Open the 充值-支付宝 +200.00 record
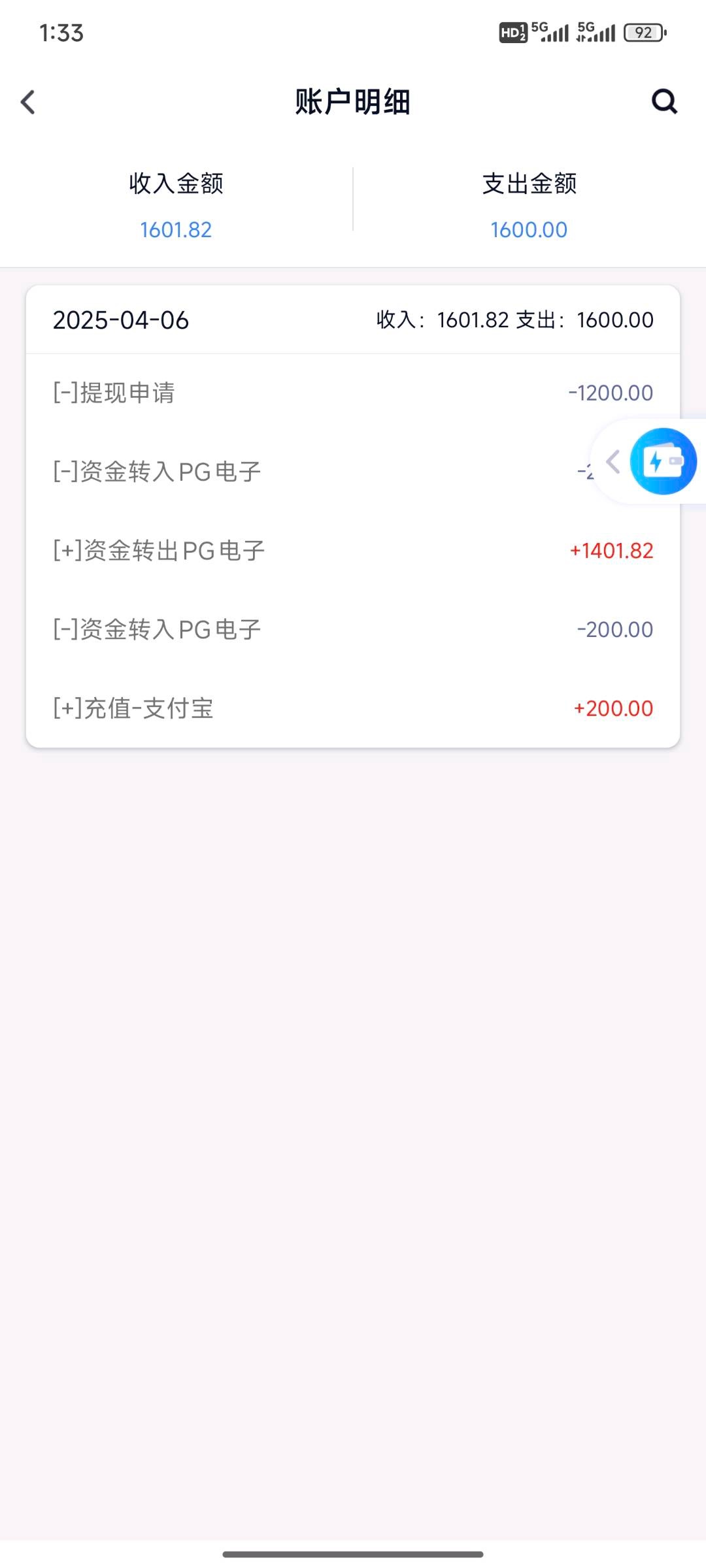706x1568 pixels. click(353, 708)
